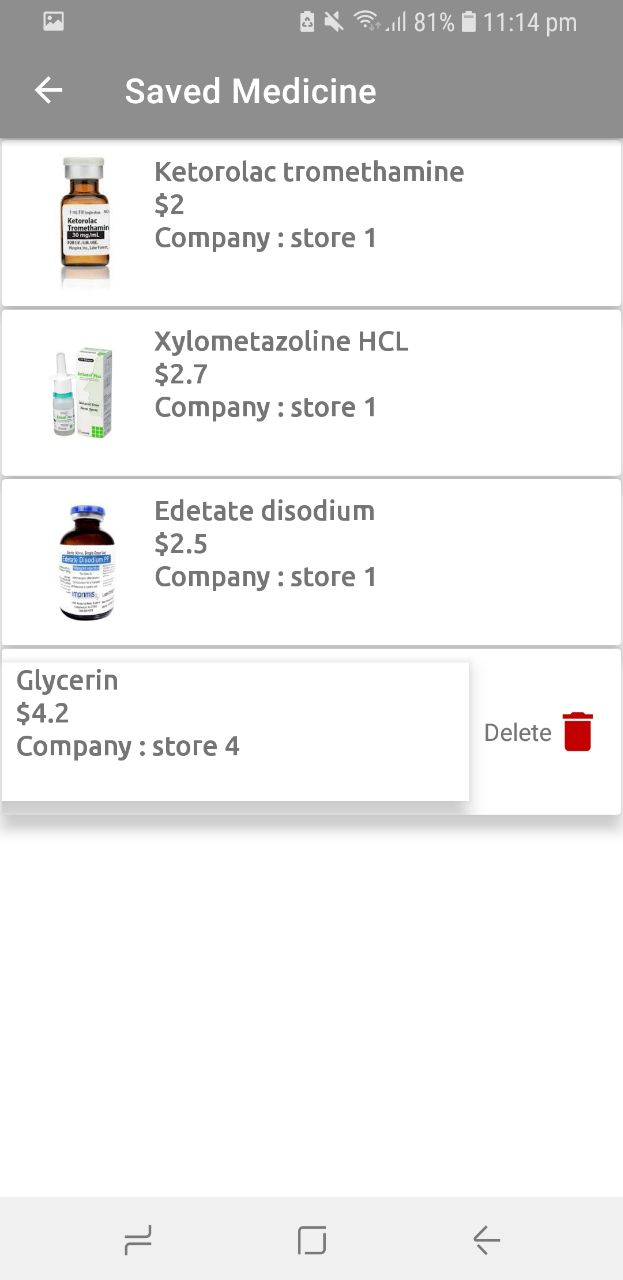
Task: Go back from Saved Medicine
Action: pos(48,91)
